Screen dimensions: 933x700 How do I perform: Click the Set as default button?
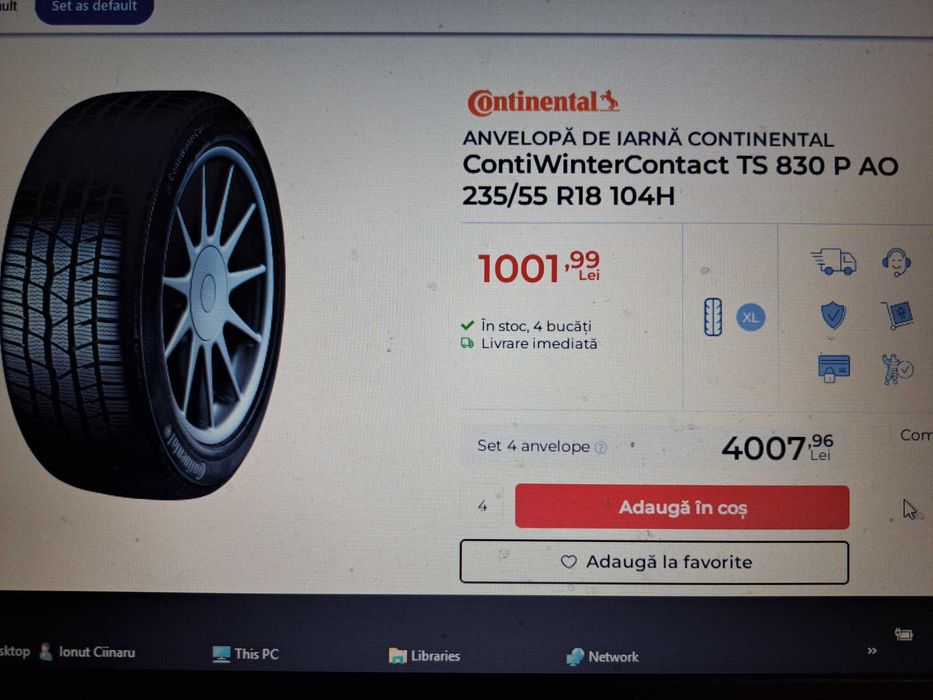(94, 8)
